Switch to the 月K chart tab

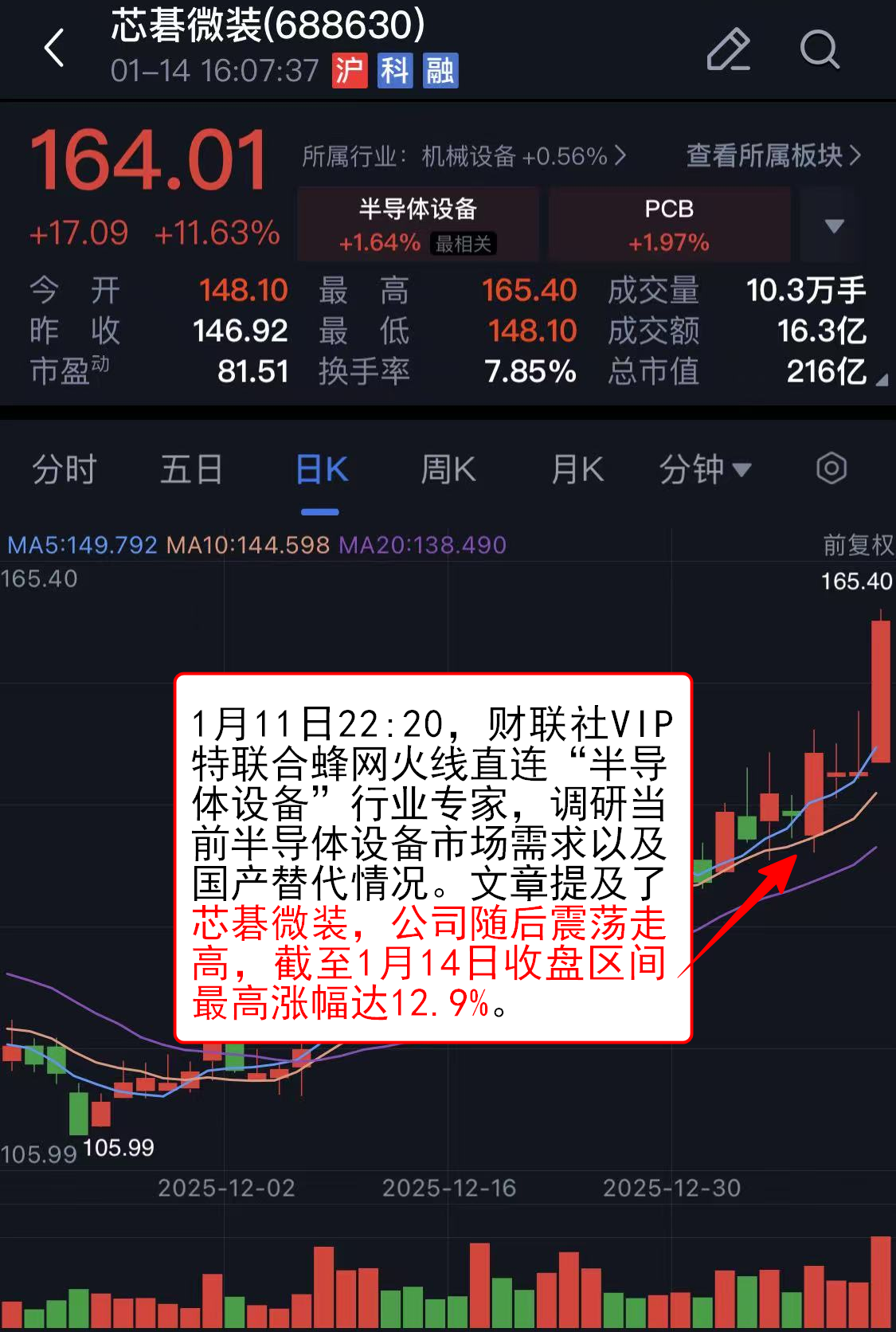[577, 469]
